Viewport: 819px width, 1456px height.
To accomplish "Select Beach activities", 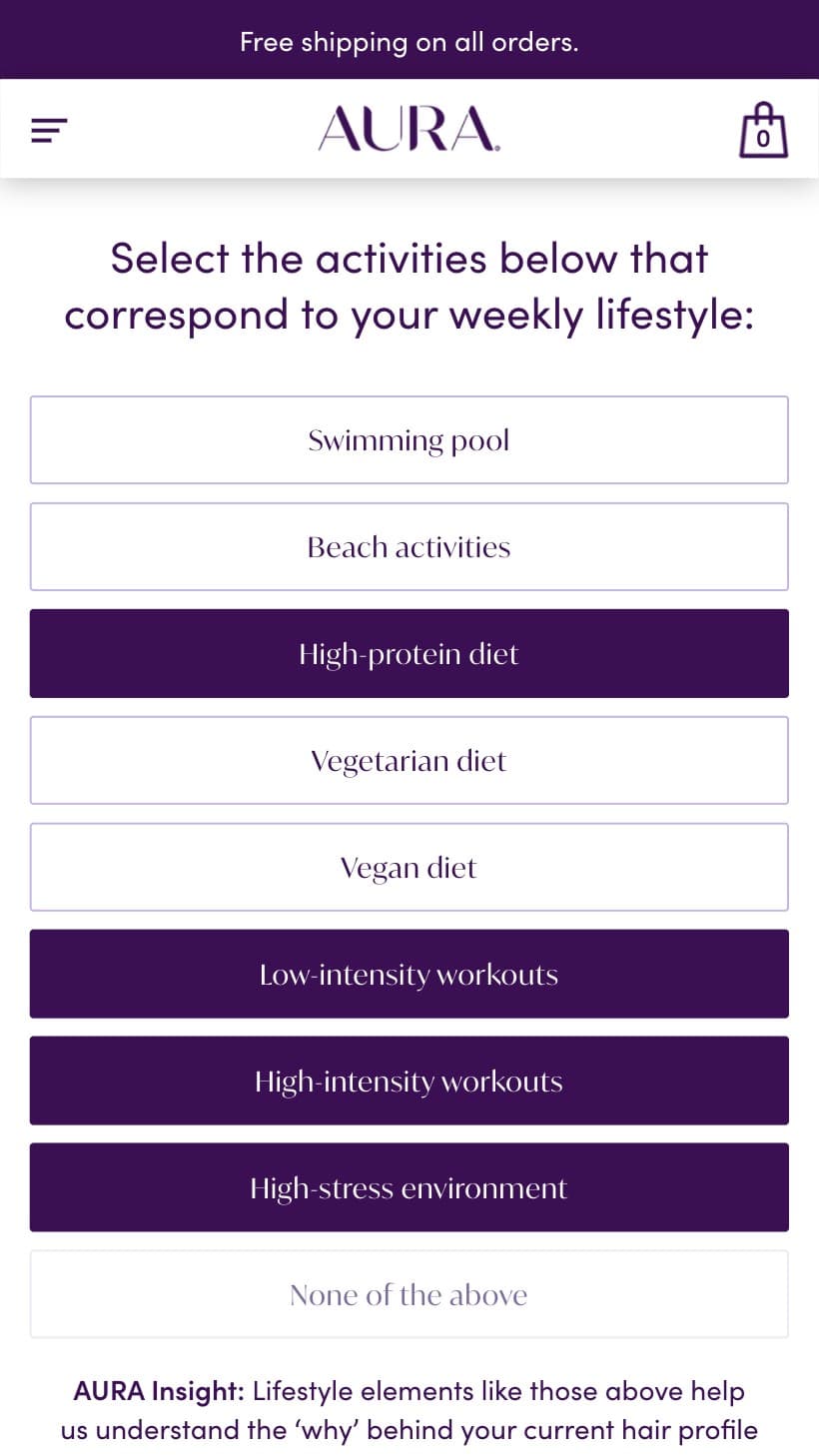I will coord(409,547).
